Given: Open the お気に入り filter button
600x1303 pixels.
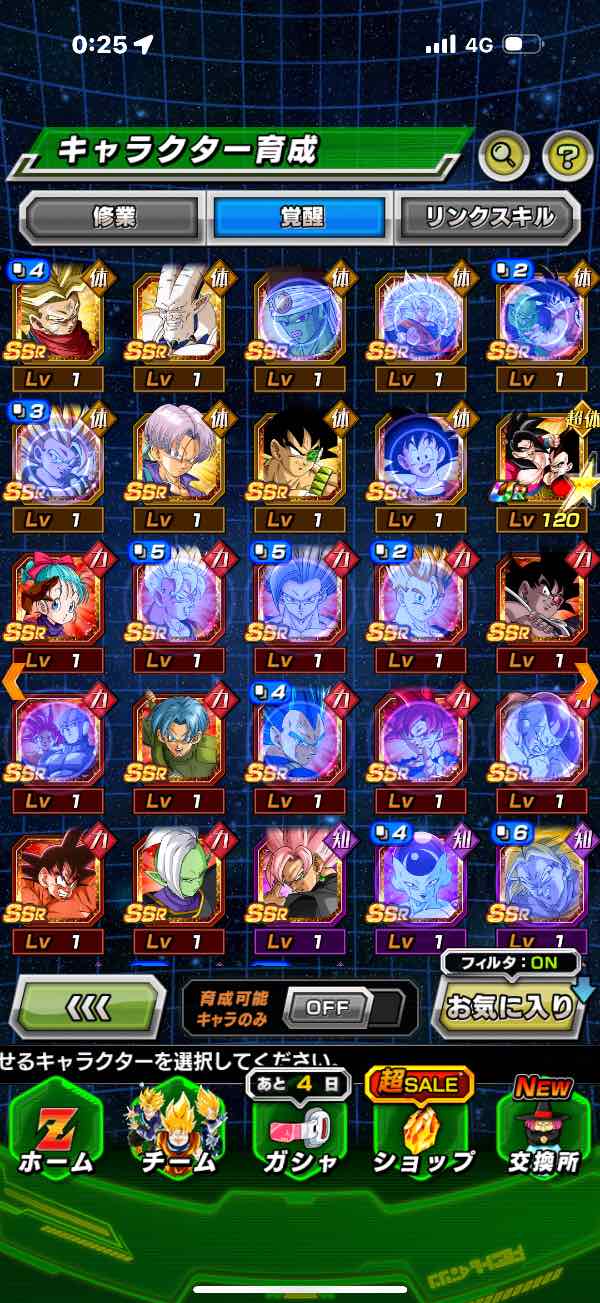Looking at the screenshot, I should click(x=509, y=1006).
